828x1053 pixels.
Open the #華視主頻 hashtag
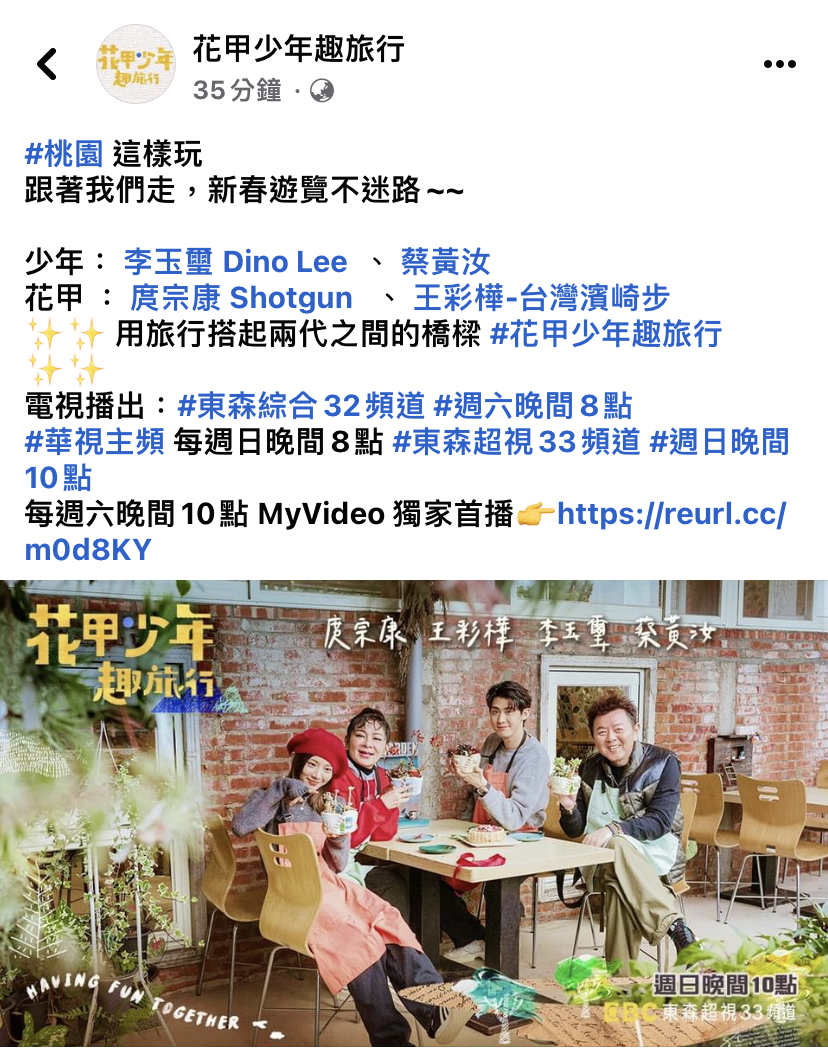coord(94,441)
